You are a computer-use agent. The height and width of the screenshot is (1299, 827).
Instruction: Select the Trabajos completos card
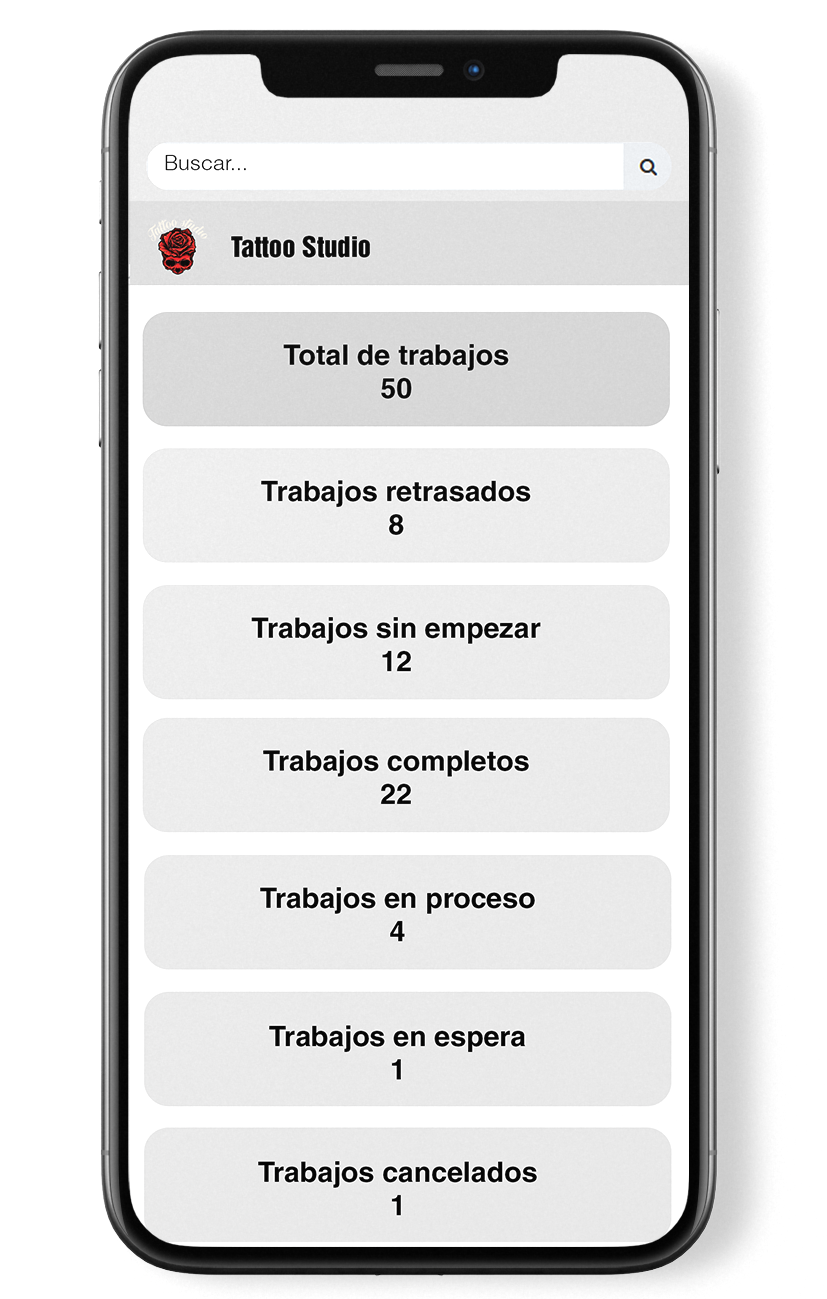[x=406, y=776]
